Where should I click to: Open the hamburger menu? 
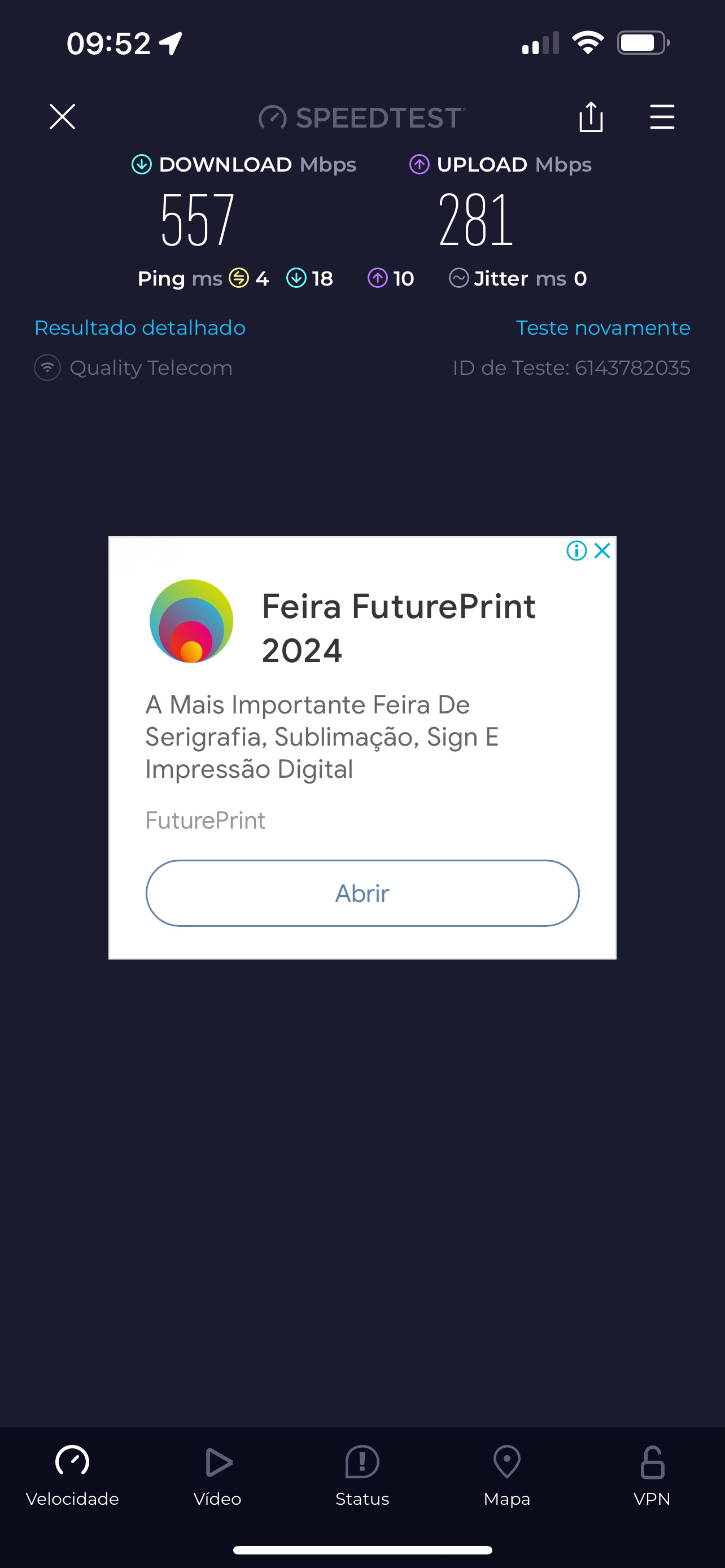coord(662,117)
